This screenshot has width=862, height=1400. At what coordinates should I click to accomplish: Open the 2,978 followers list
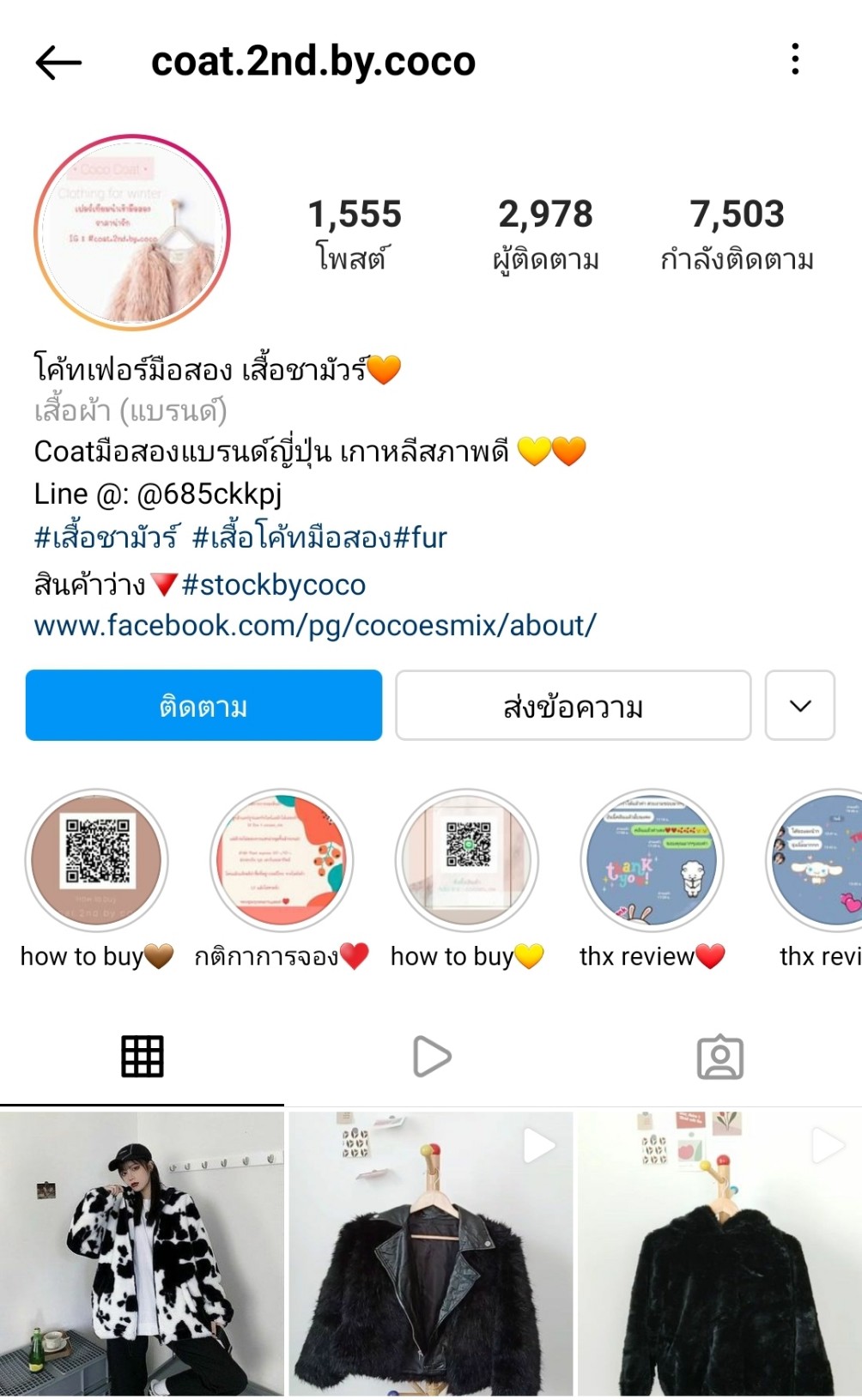pos(545,233)
